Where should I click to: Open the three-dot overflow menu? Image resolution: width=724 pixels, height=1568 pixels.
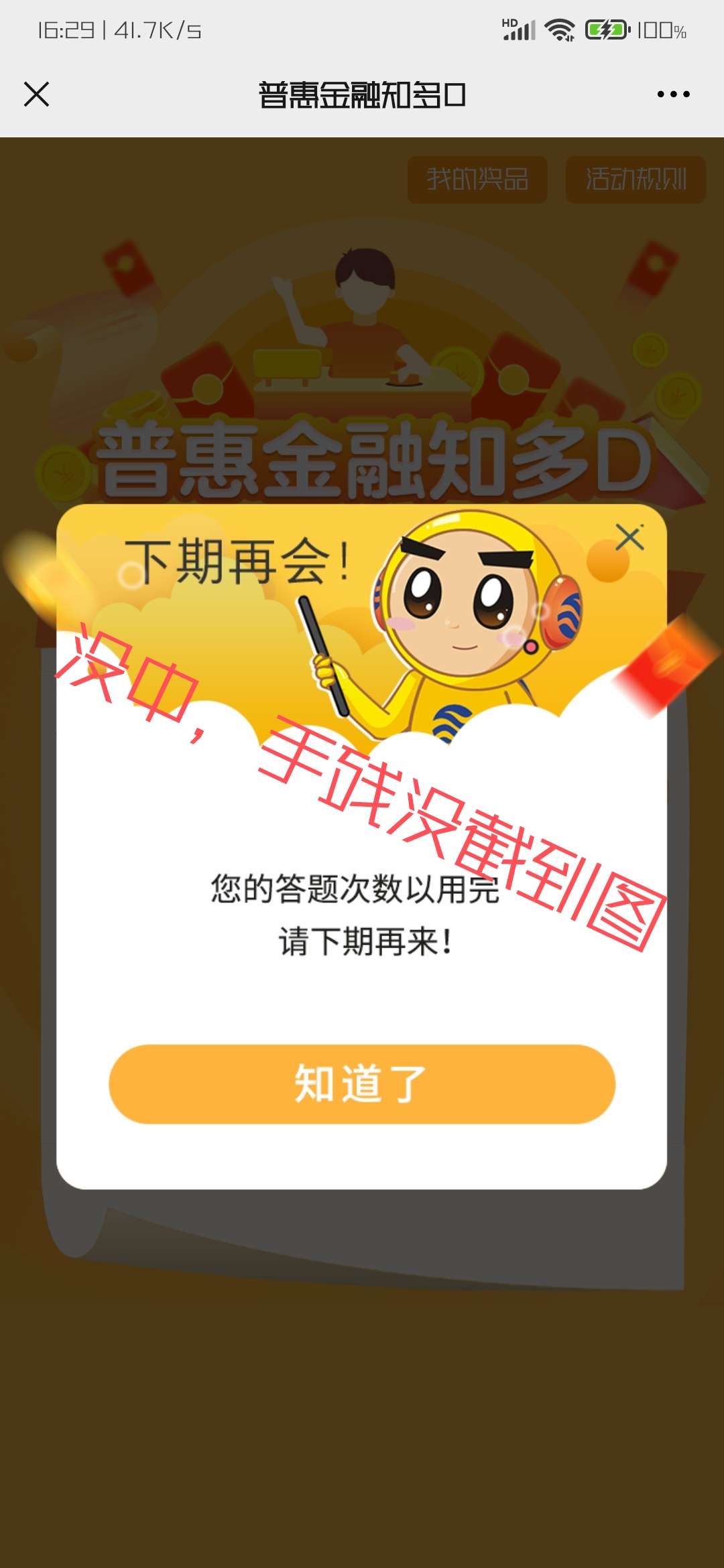pos(673,94)
